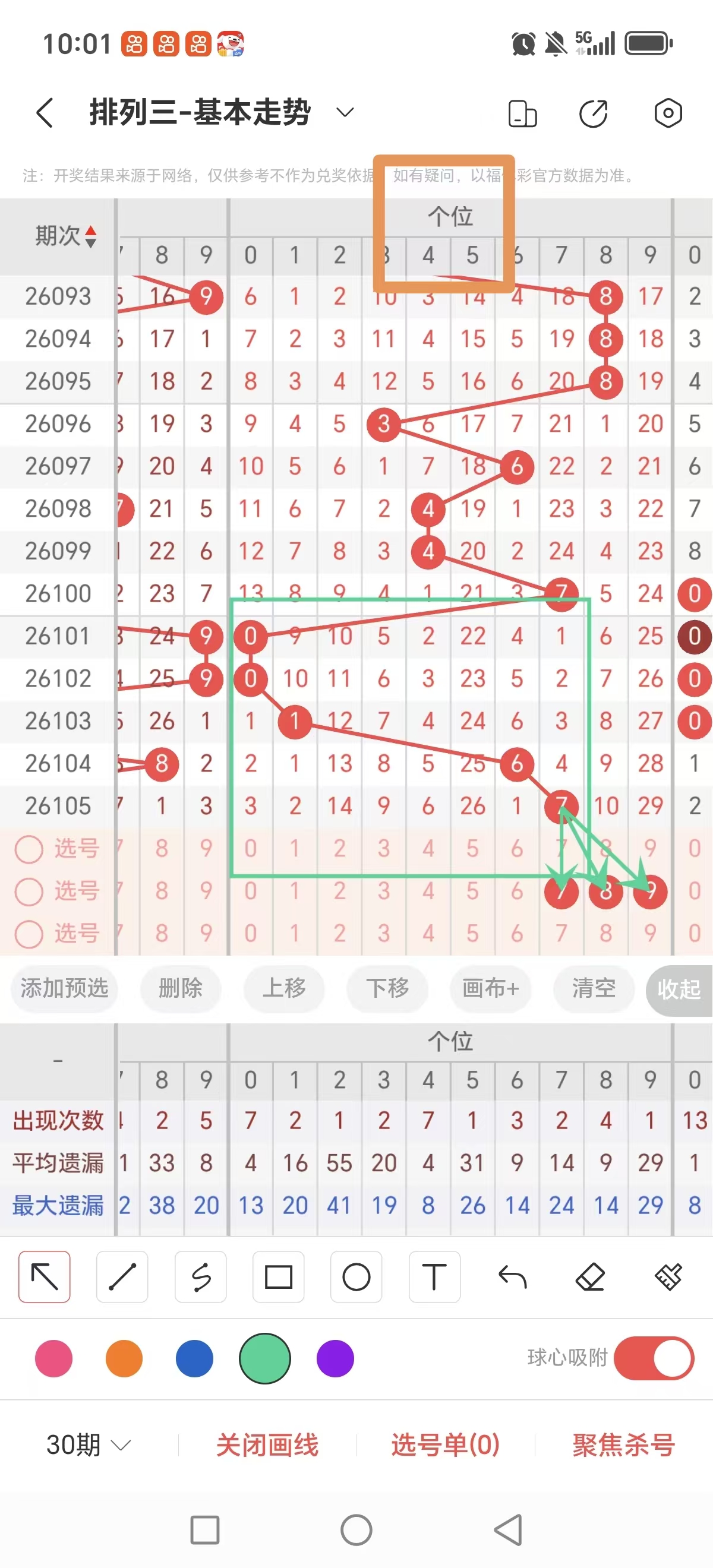
Task: Select the third 选号 radio circle
Action: click(x=29, y=933)
